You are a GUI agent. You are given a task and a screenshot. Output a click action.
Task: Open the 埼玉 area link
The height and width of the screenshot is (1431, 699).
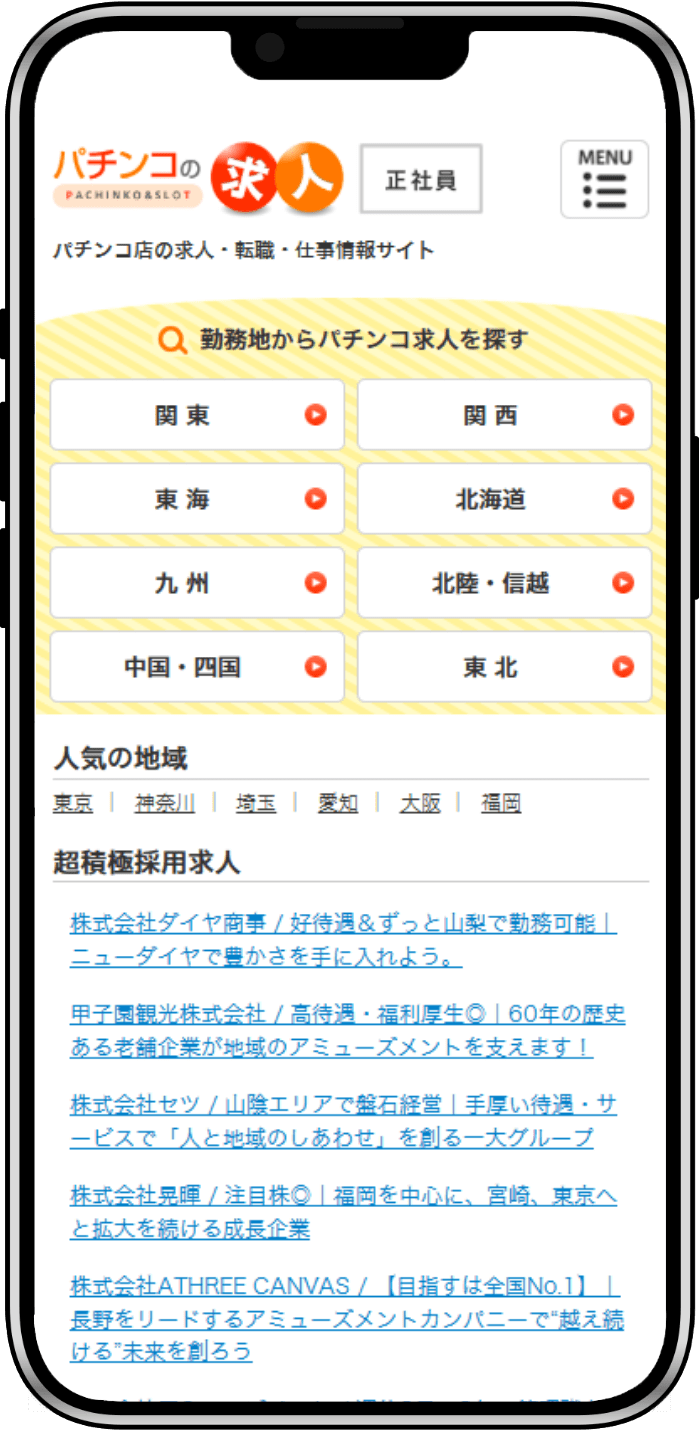(x=256, y=803)
